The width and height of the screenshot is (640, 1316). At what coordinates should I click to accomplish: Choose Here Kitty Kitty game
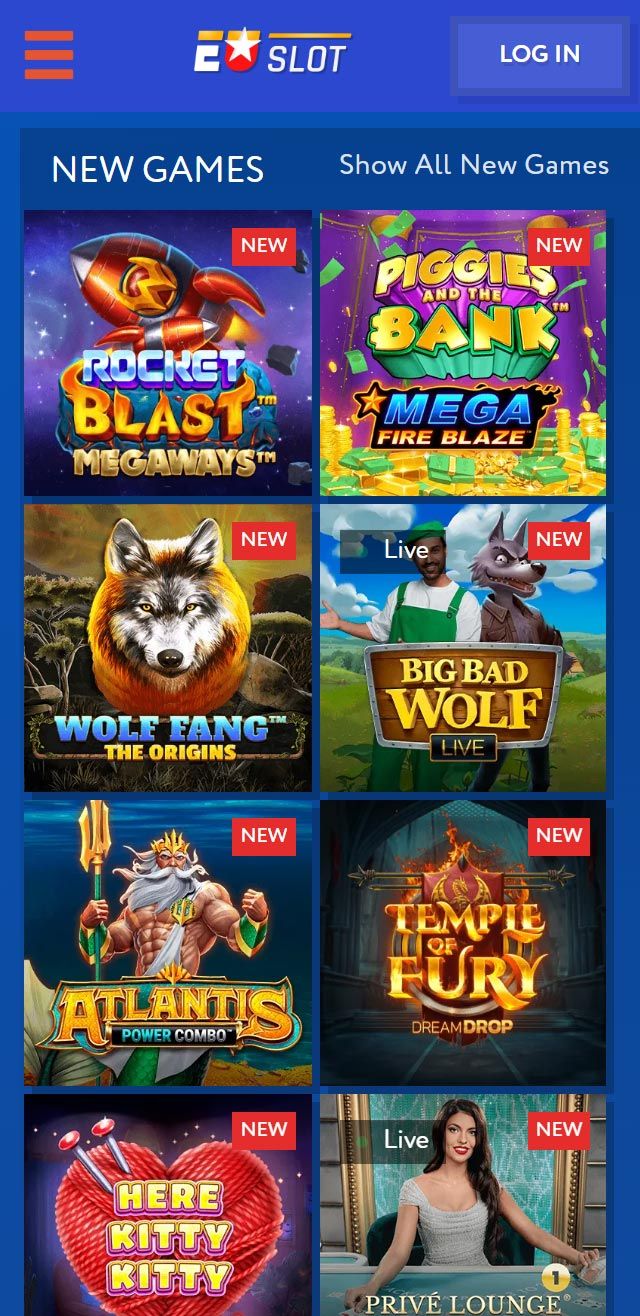(x=168, y=1205)
